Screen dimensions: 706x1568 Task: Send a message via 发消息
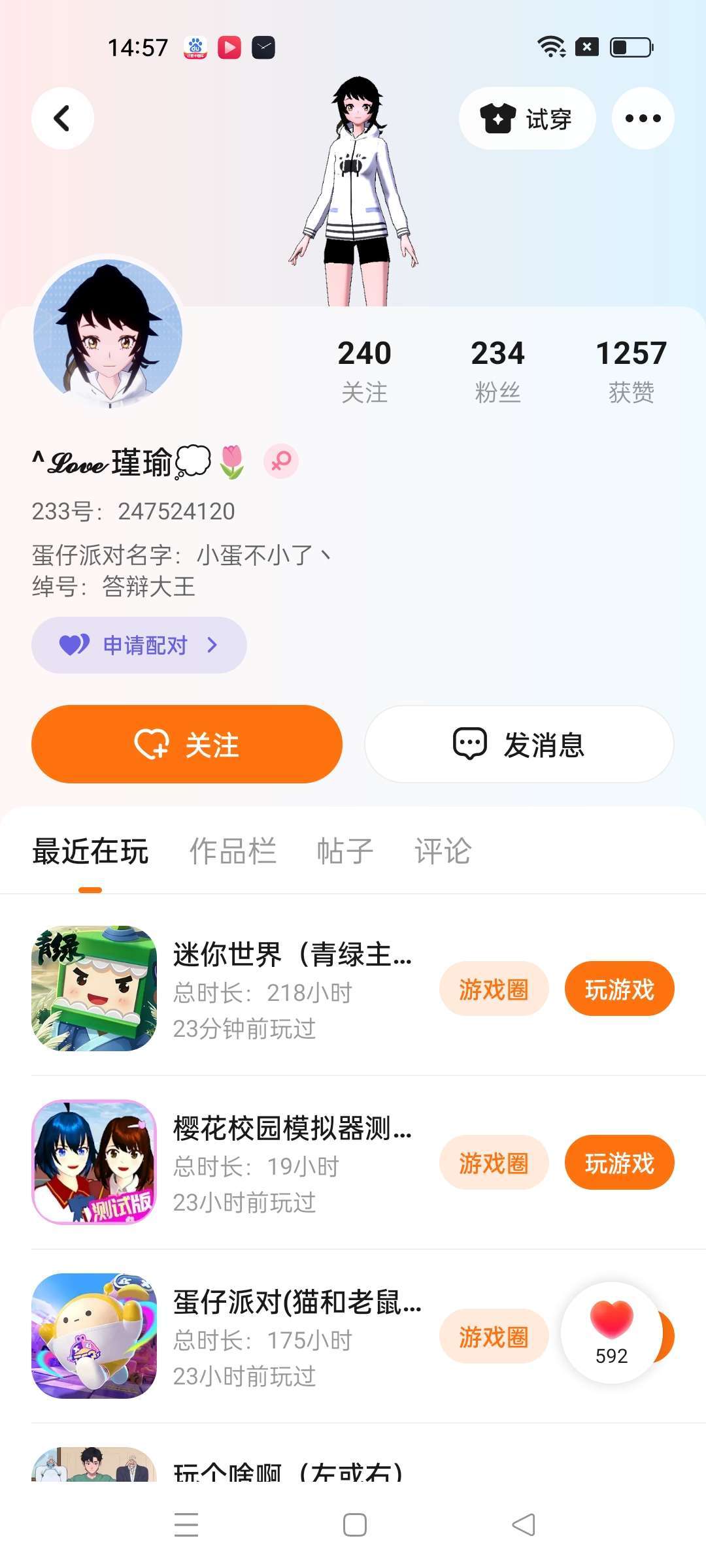click(x=519, y=744)
